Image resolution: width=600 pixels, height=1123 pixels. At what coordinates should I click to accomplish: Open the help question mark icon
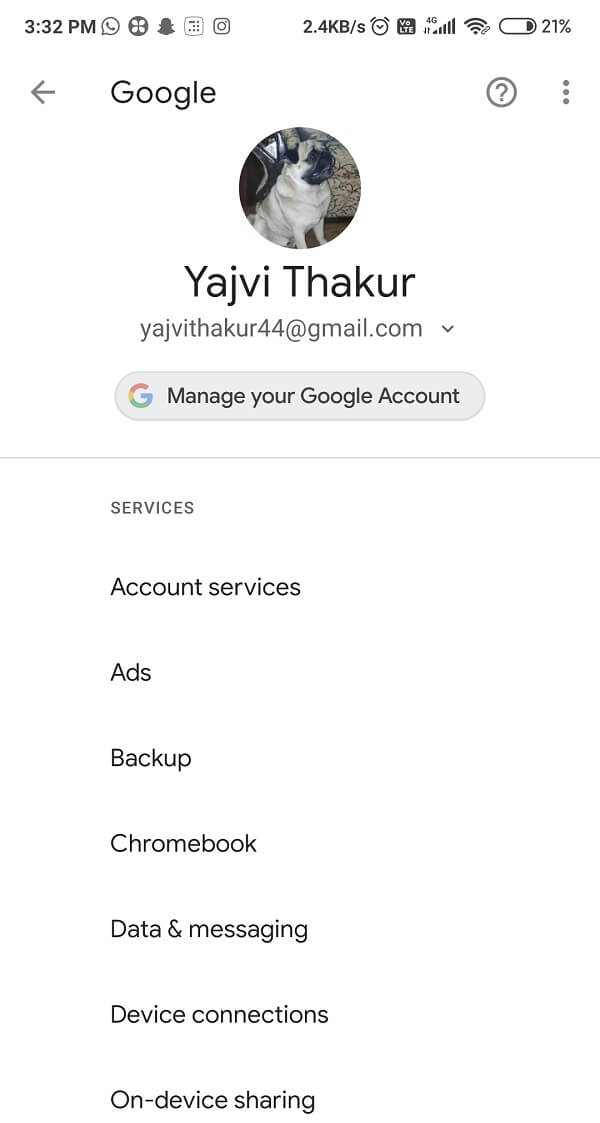point(501,92)
